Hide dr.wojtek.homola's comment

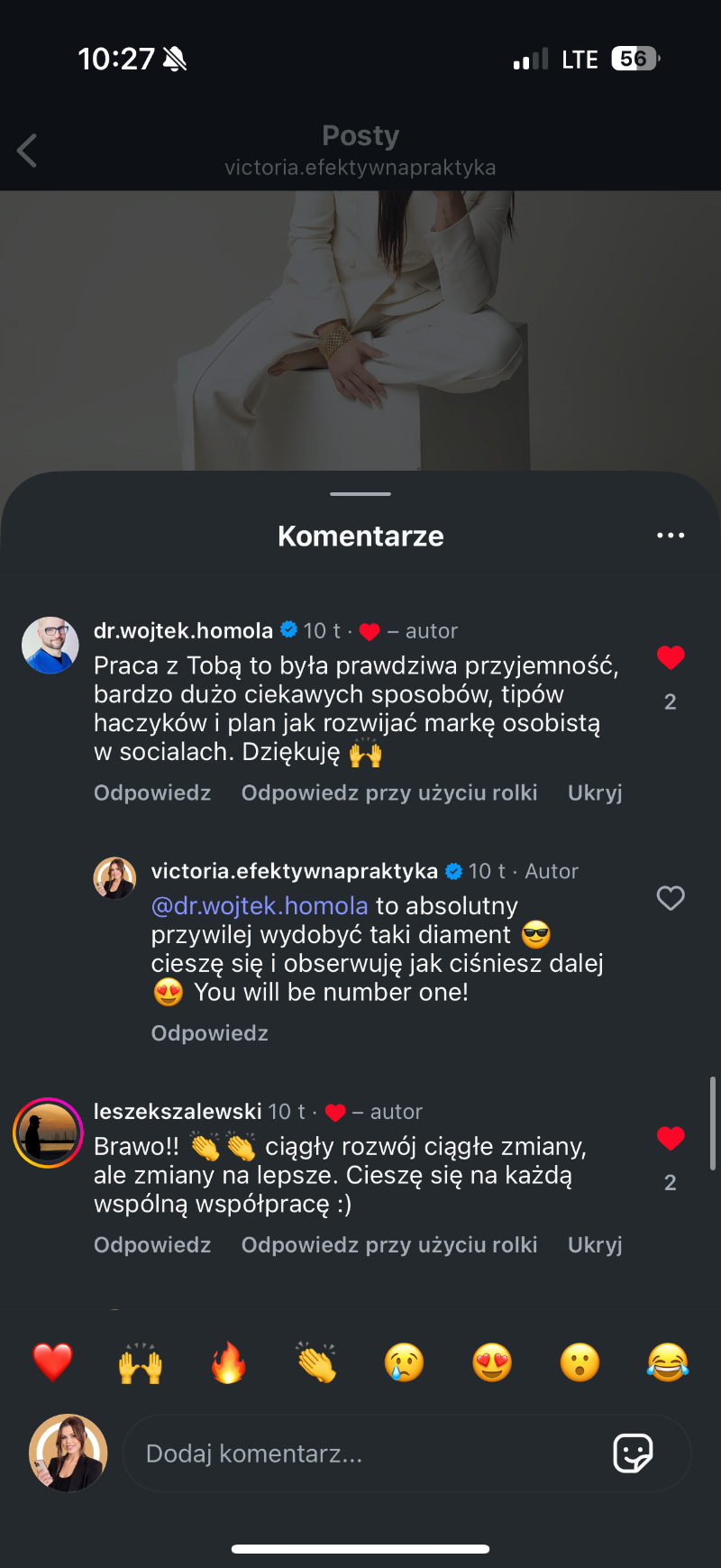coord(595,793)
